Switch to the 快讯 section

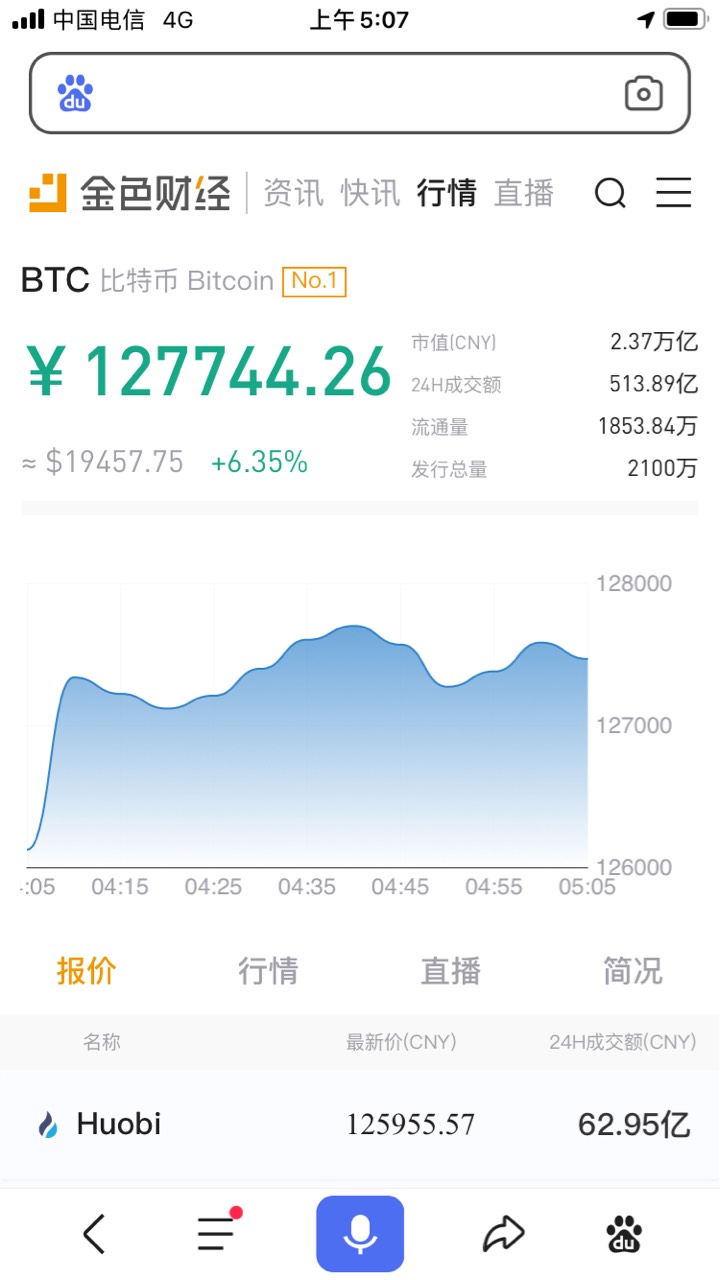[370, 192]
